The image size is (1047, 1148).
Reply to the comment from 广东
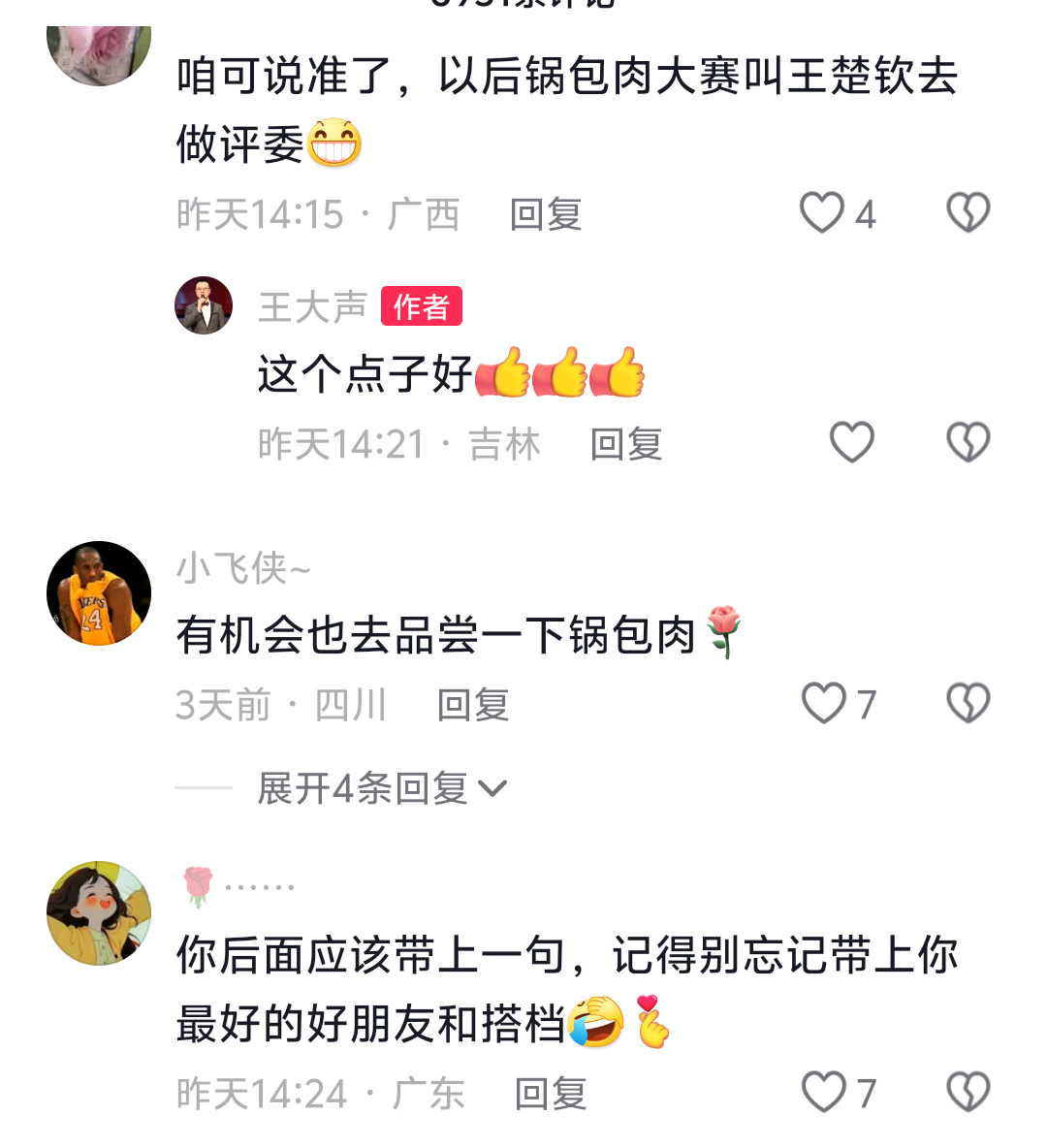[x=551, y=1094]
